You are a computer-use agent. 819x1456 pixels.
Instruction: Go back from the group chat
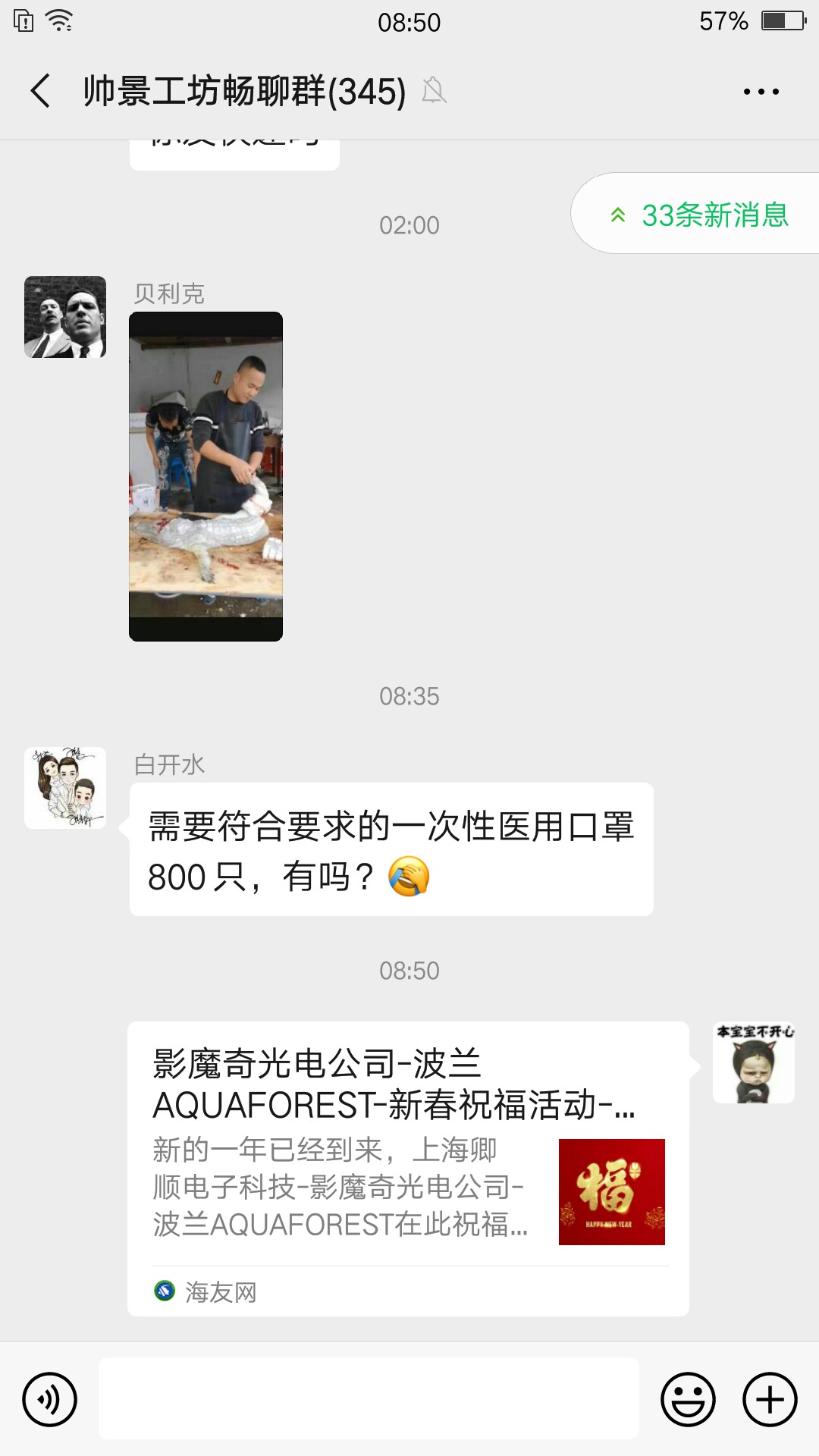(x=41, y=91)
